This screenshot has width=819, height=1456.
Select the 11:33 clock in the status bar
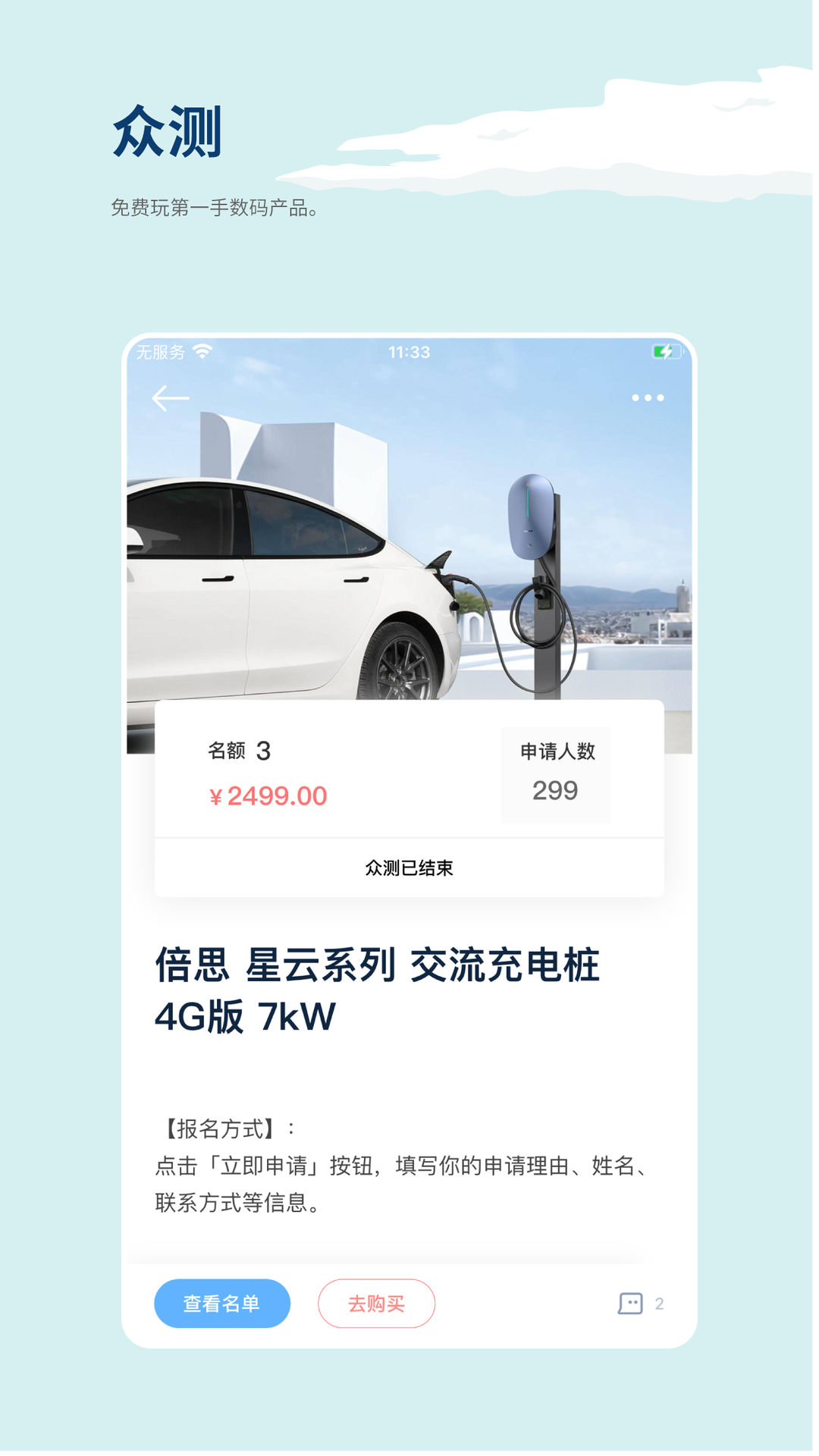[x=409, y=351]
